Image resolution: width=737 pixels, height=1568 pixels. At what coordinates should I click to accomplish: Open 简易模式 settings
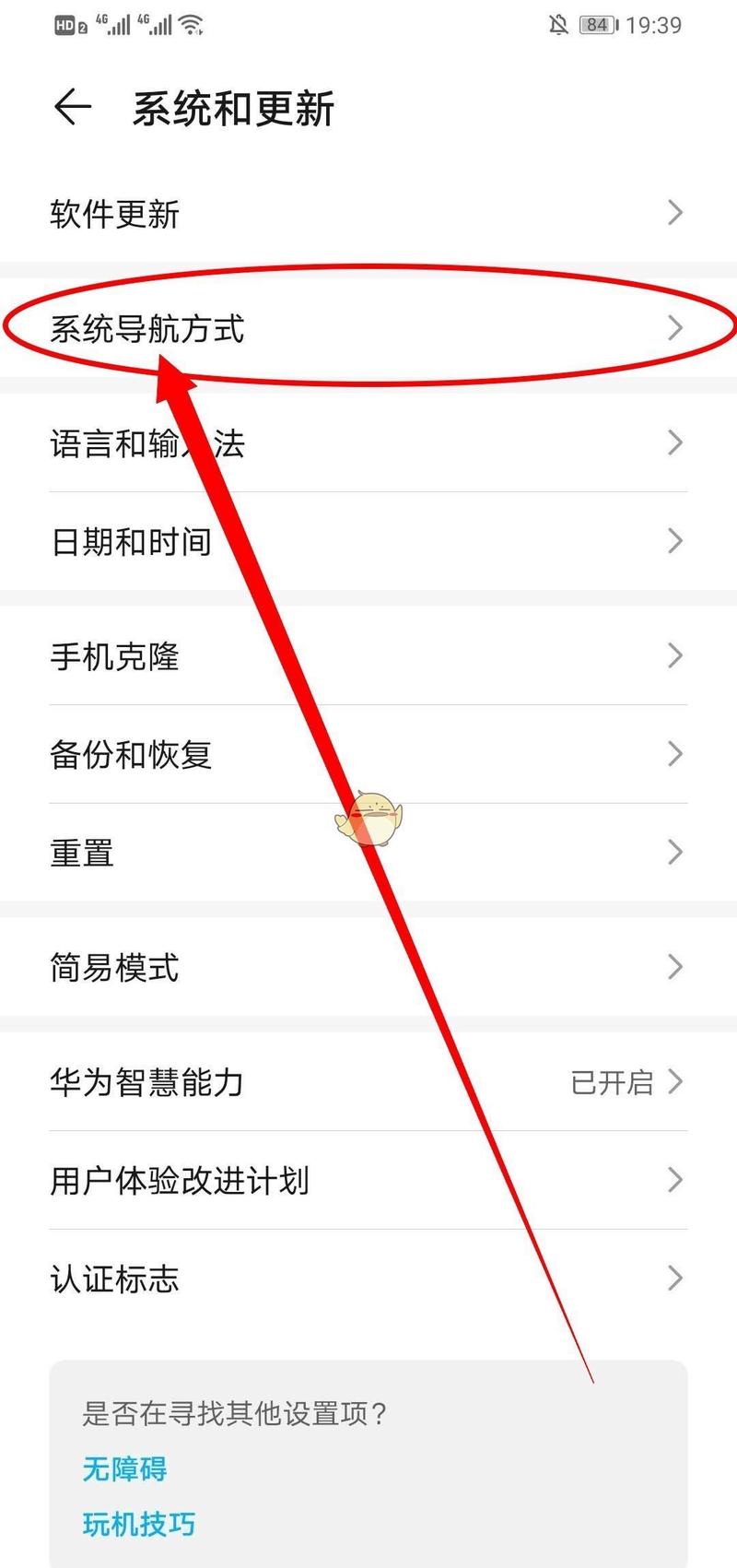tap(368, 967)
